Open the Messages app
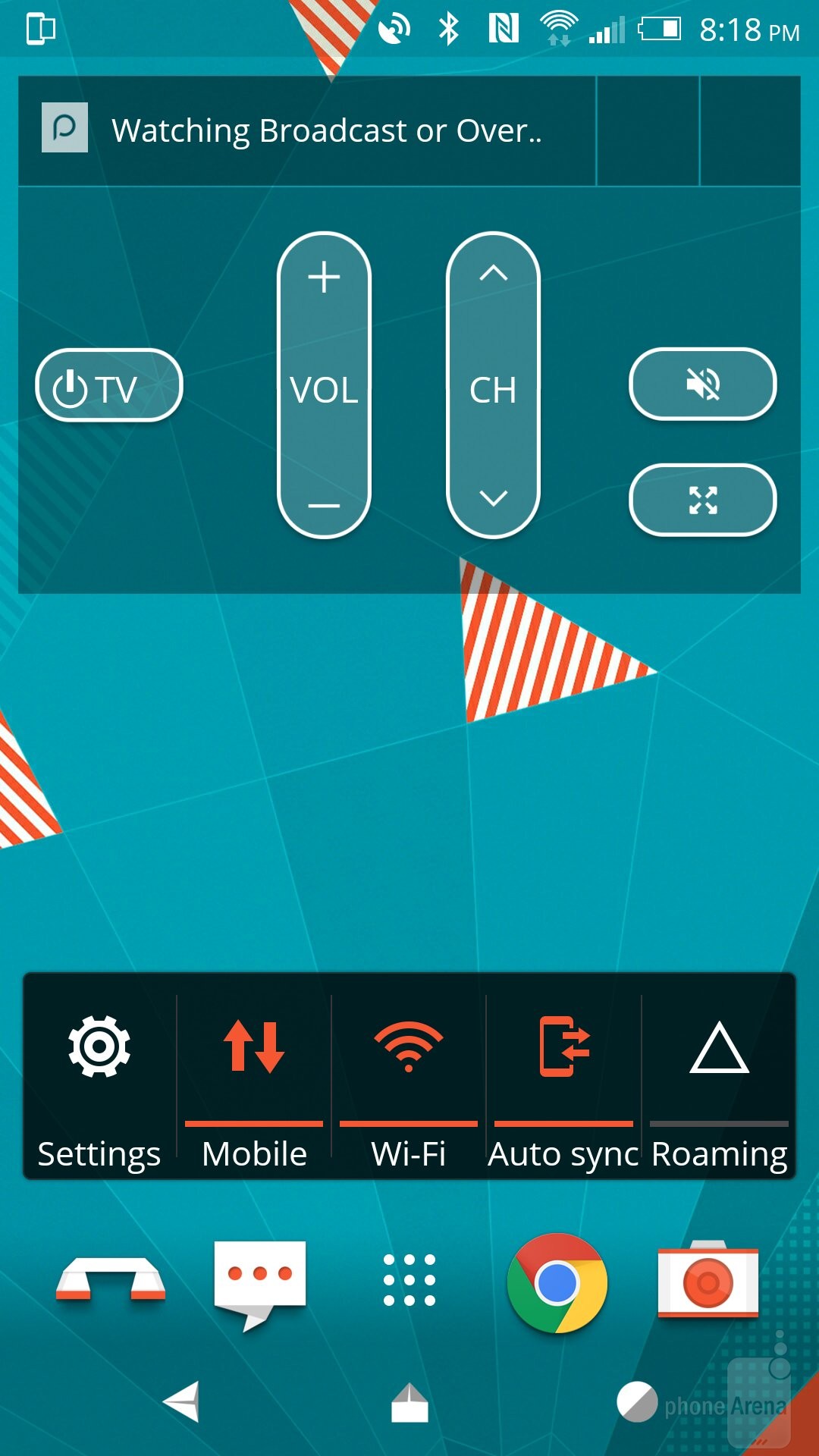This screenshot has height=1456, width=819. click(259, 1282)
